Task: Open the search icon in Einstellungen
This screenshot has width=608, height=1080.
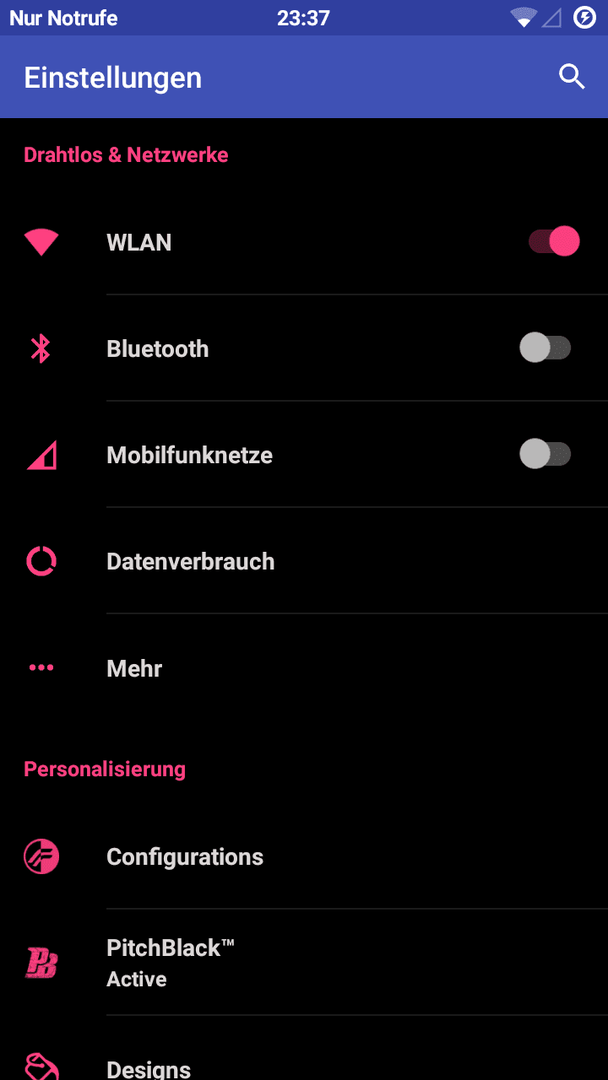Action: coord(572,77)
